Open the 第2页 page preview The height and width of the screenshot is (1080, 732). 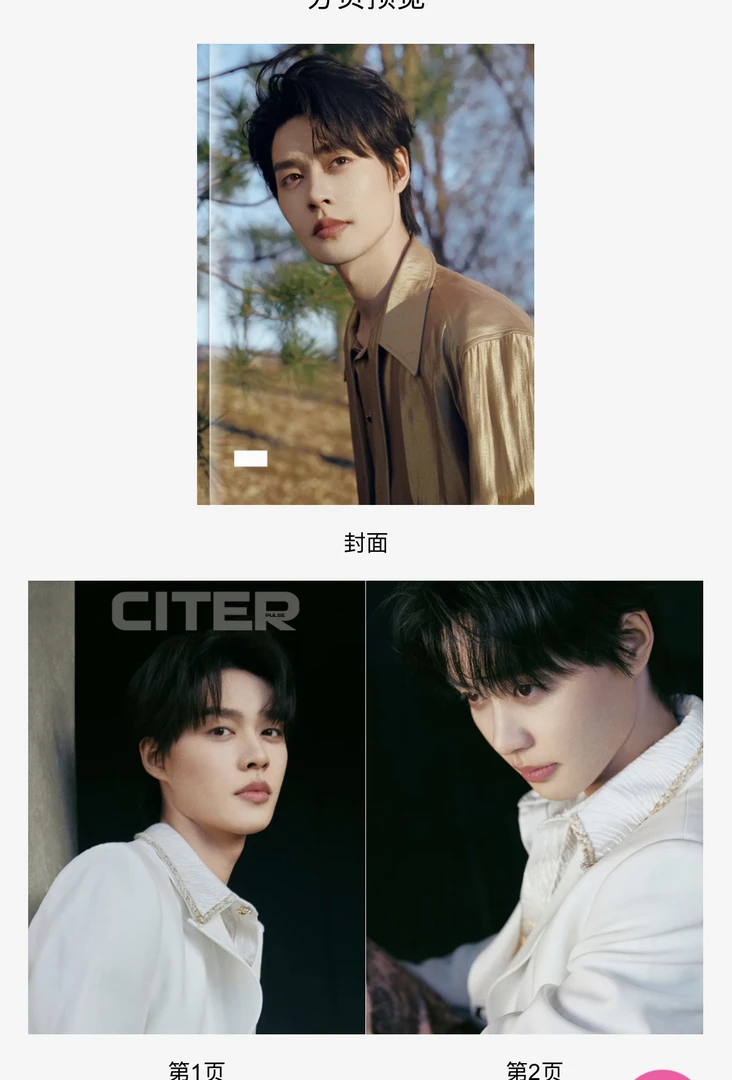(x=535, y=807)
